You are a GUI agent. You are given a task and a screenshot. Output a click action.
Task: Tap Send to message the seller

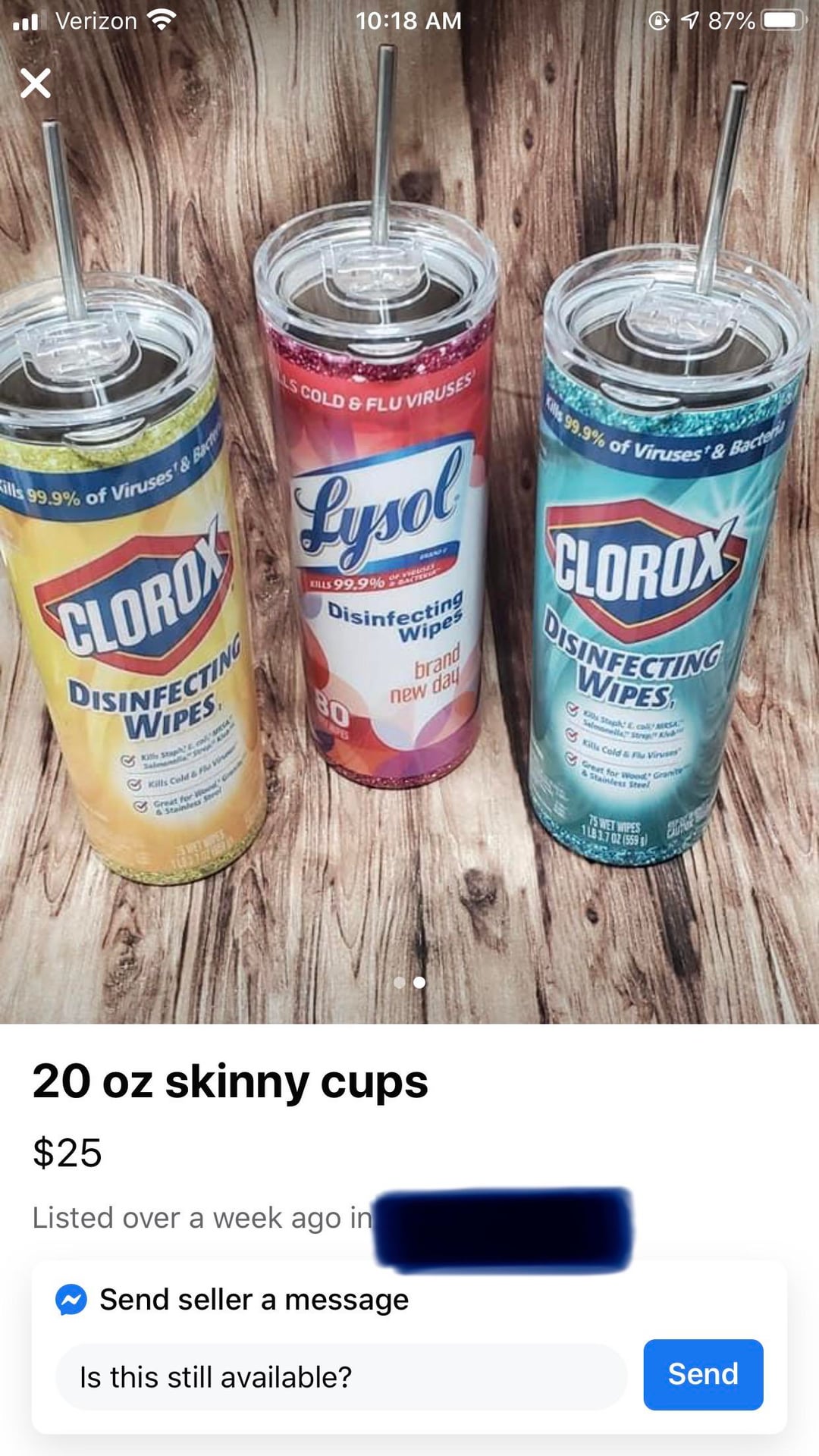[703, 1374]
